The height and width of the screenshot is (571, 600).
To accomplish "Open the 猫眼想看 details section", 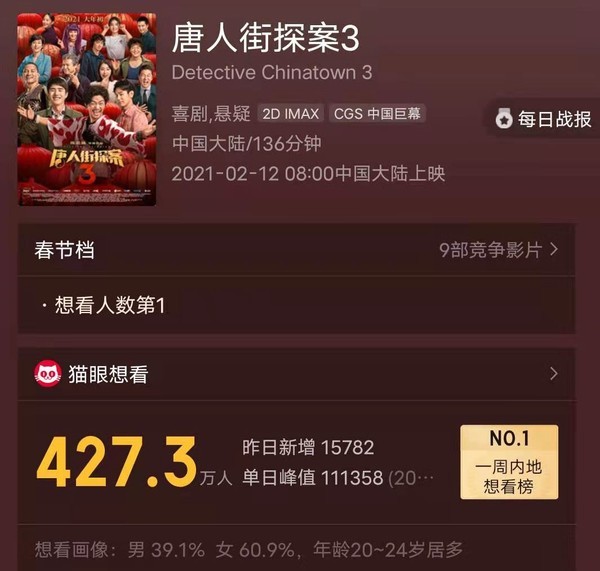I will coord(295,374).
